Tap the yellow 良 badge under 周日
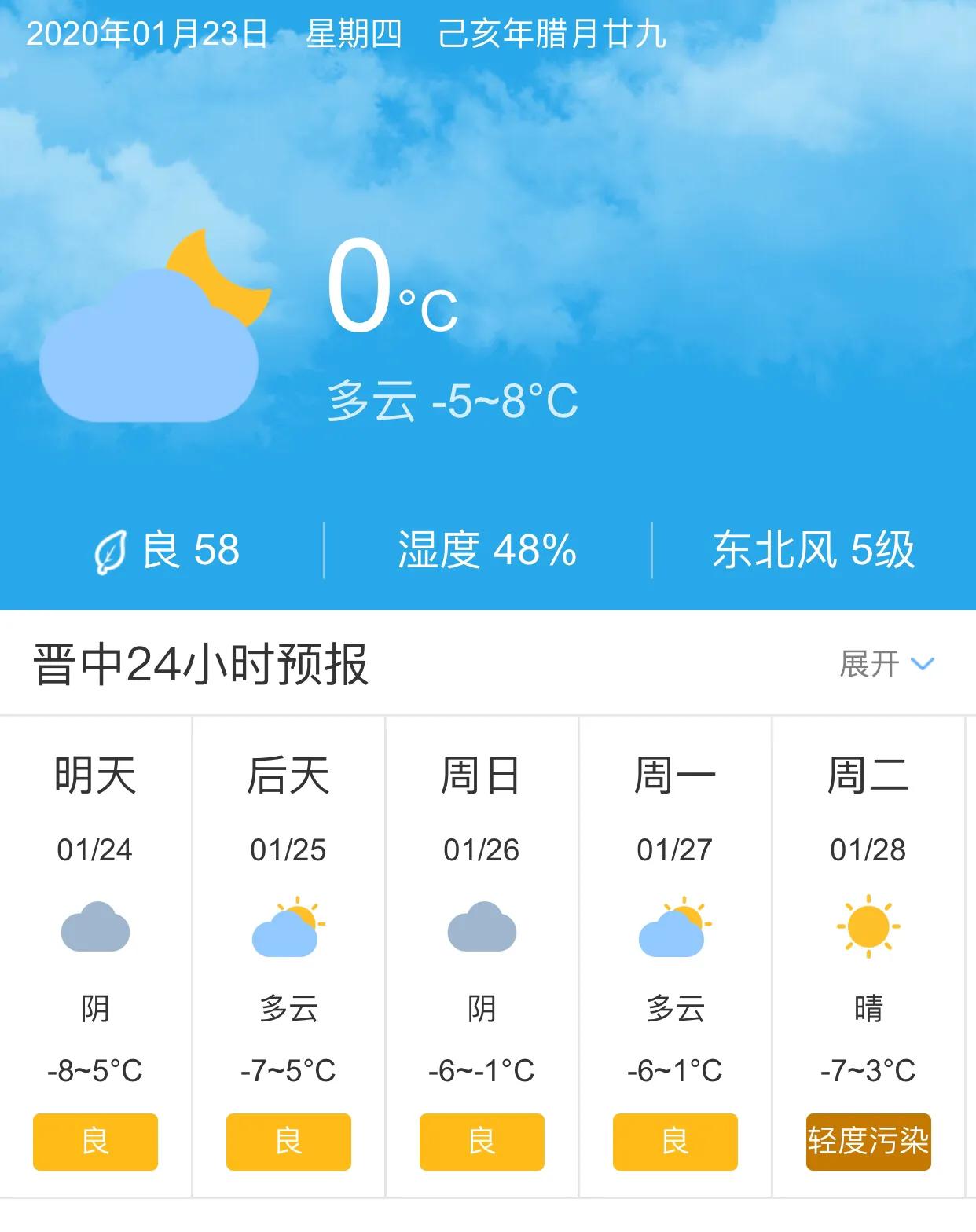This screenshot has height=1232, width=976. 482,1141
